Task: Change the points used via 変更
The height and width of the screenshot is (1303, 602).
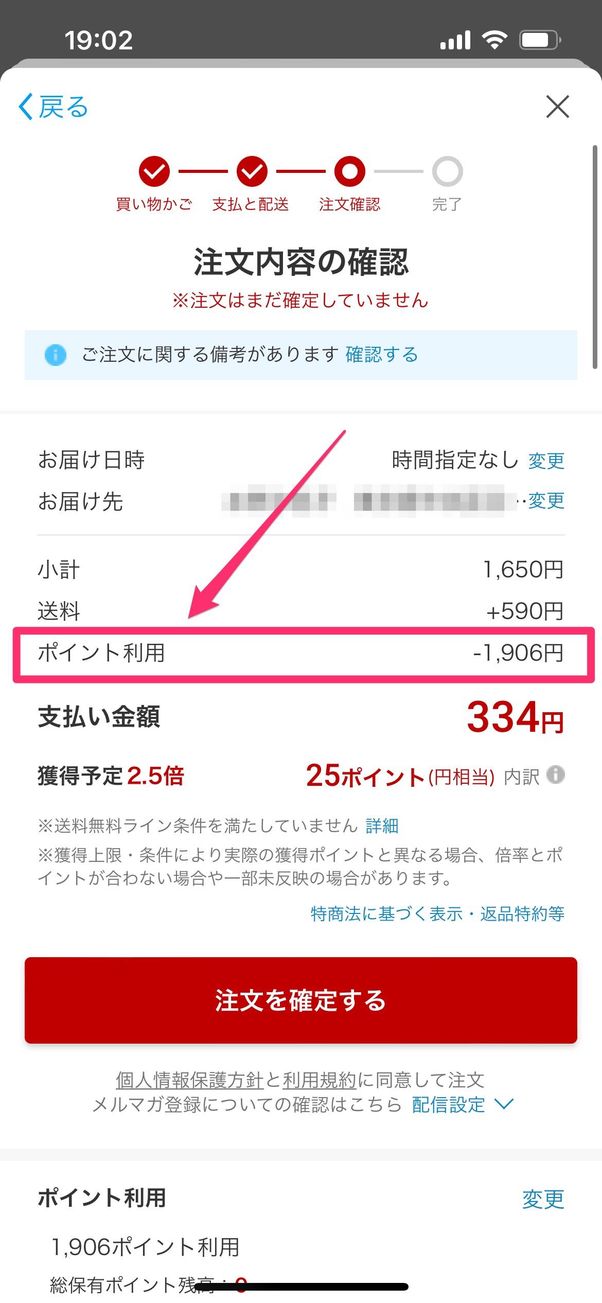Action: tap(543, 1199)
